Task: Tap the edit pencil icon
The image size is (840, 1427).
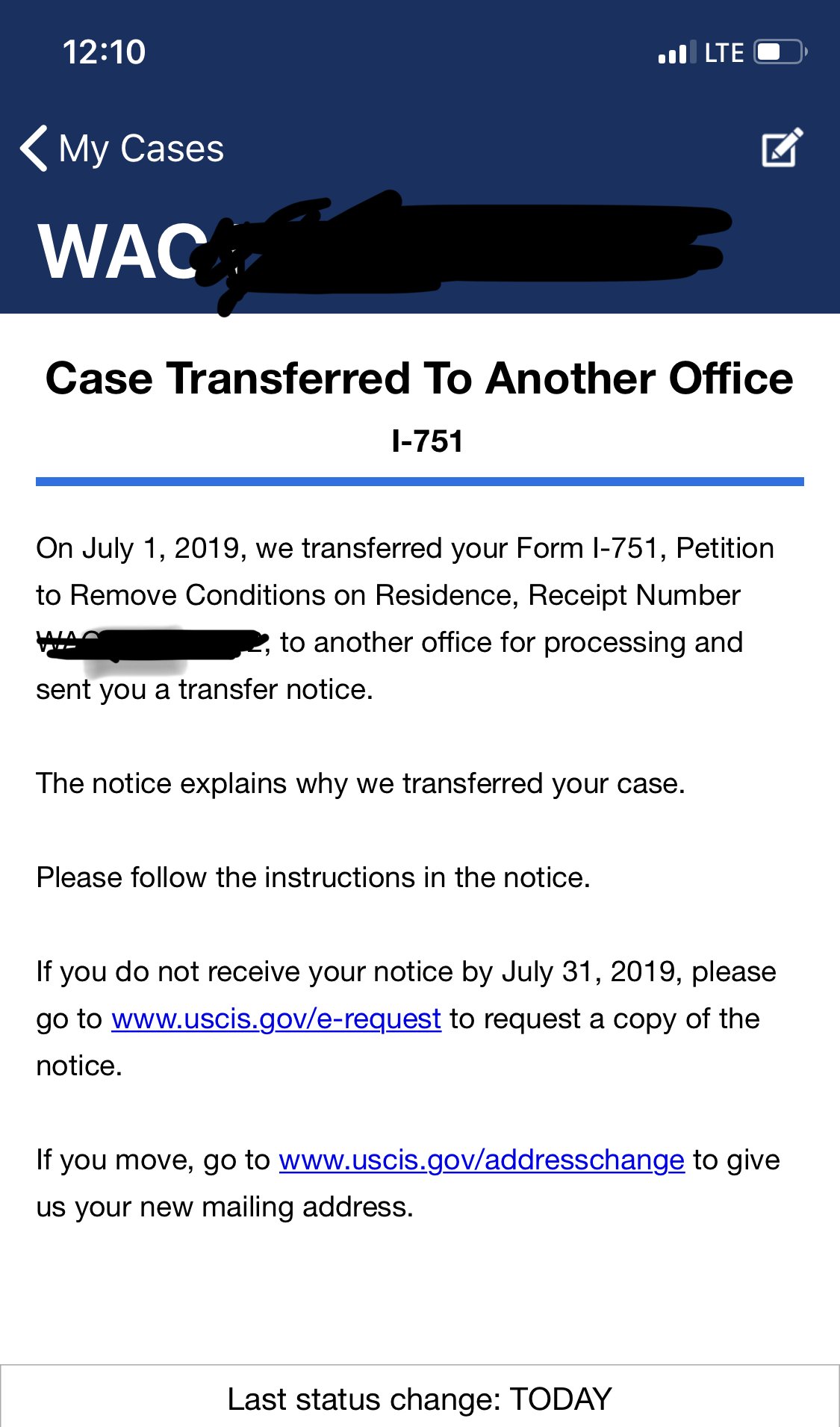Action: [x=782, y=147]
